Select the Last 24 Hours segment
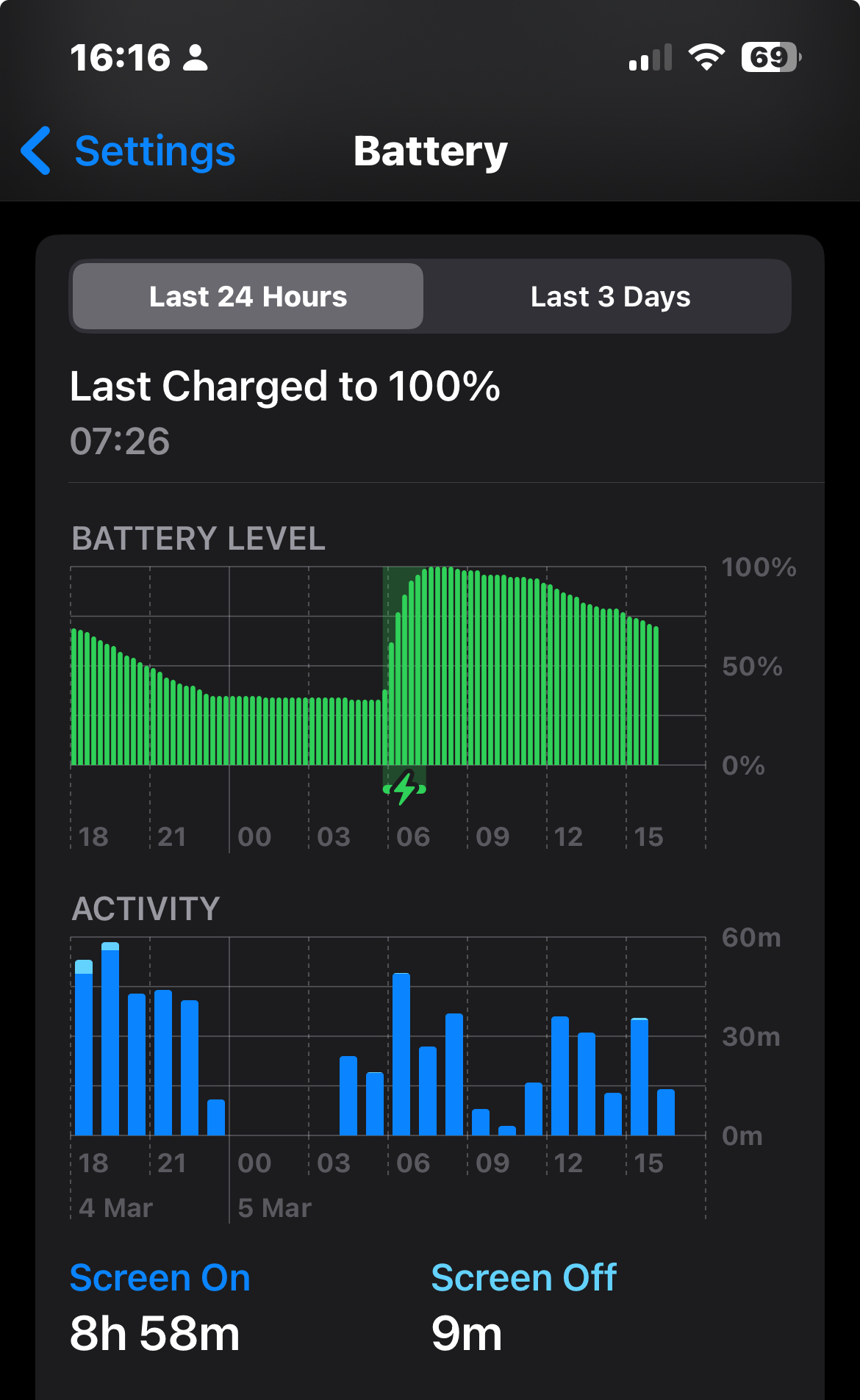This screenshot has width=860, height=1400. click(248, 297)
